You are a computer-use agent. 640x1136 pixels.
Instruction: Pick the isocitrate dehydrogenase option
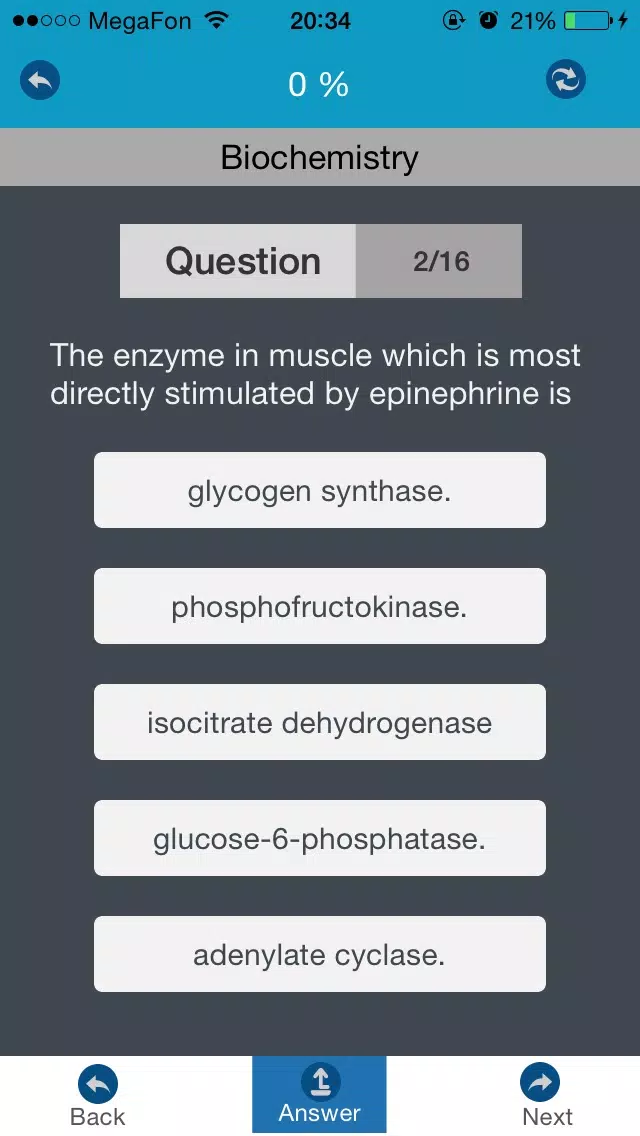(x=320, y=722)
